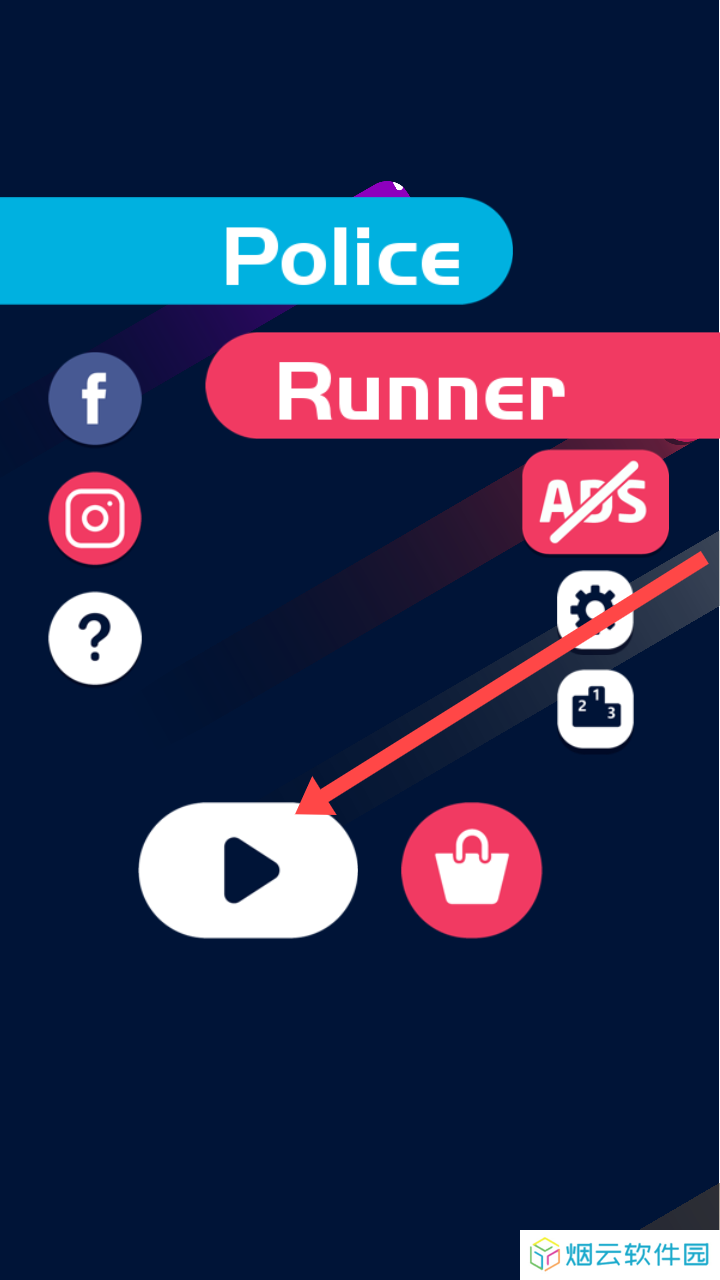Screen dimensions: 720x1280
Task: View the leaderboard podium
Action: pyautogui.click(x=595, y=709)
